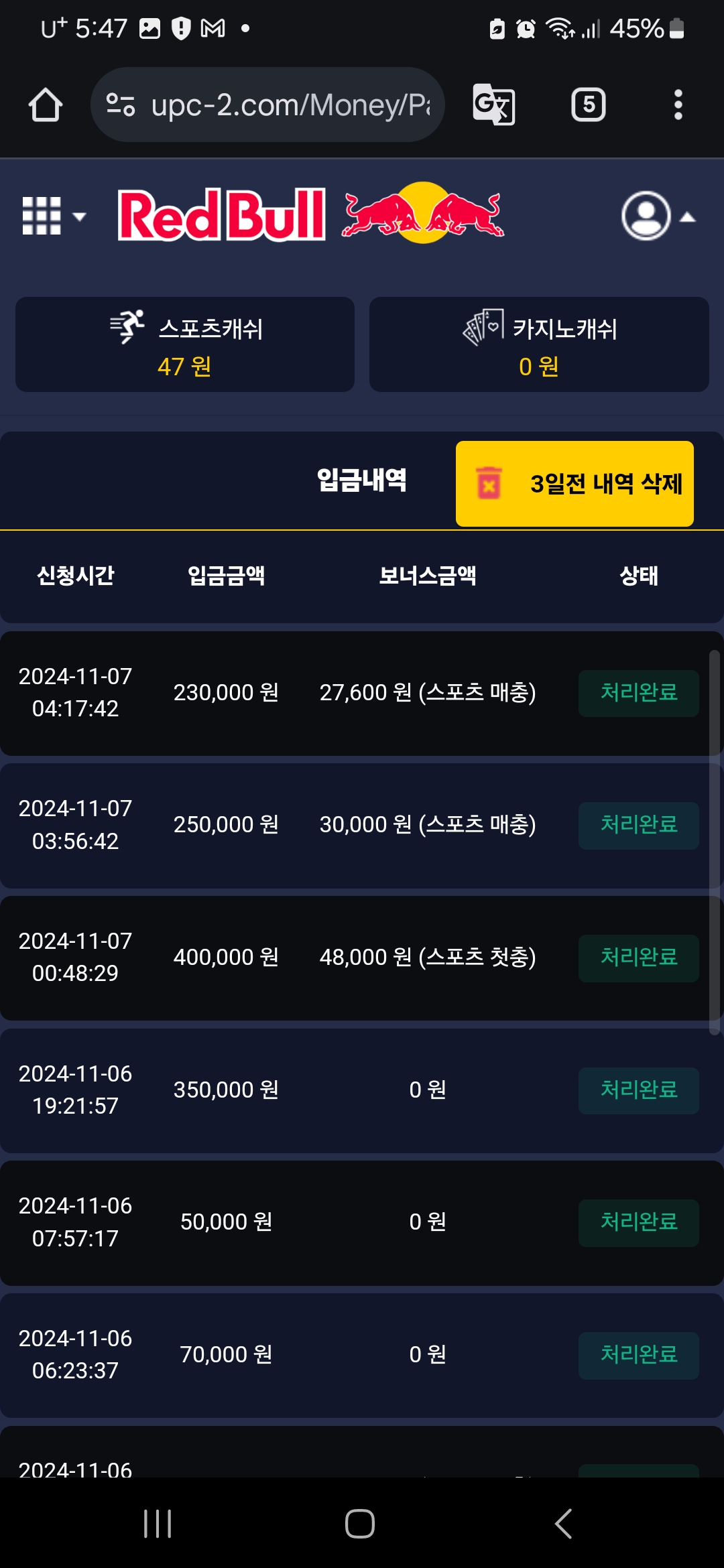Go to Red Bull site home via logo
The image size is (724, 1568).
(x=311, y=213)
